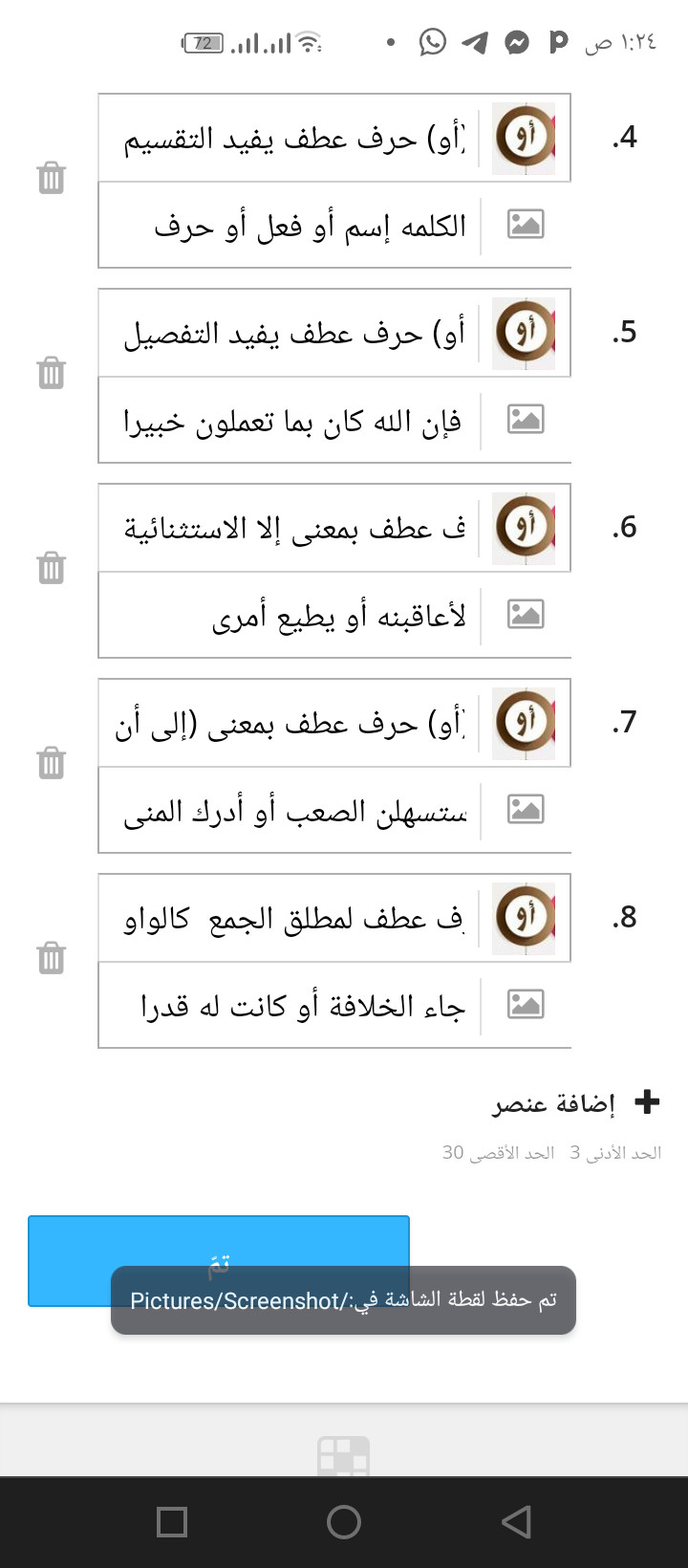Change the أو picture on item 8
688x1568 pixels.
pyautogui.click(x=525, y=919)
